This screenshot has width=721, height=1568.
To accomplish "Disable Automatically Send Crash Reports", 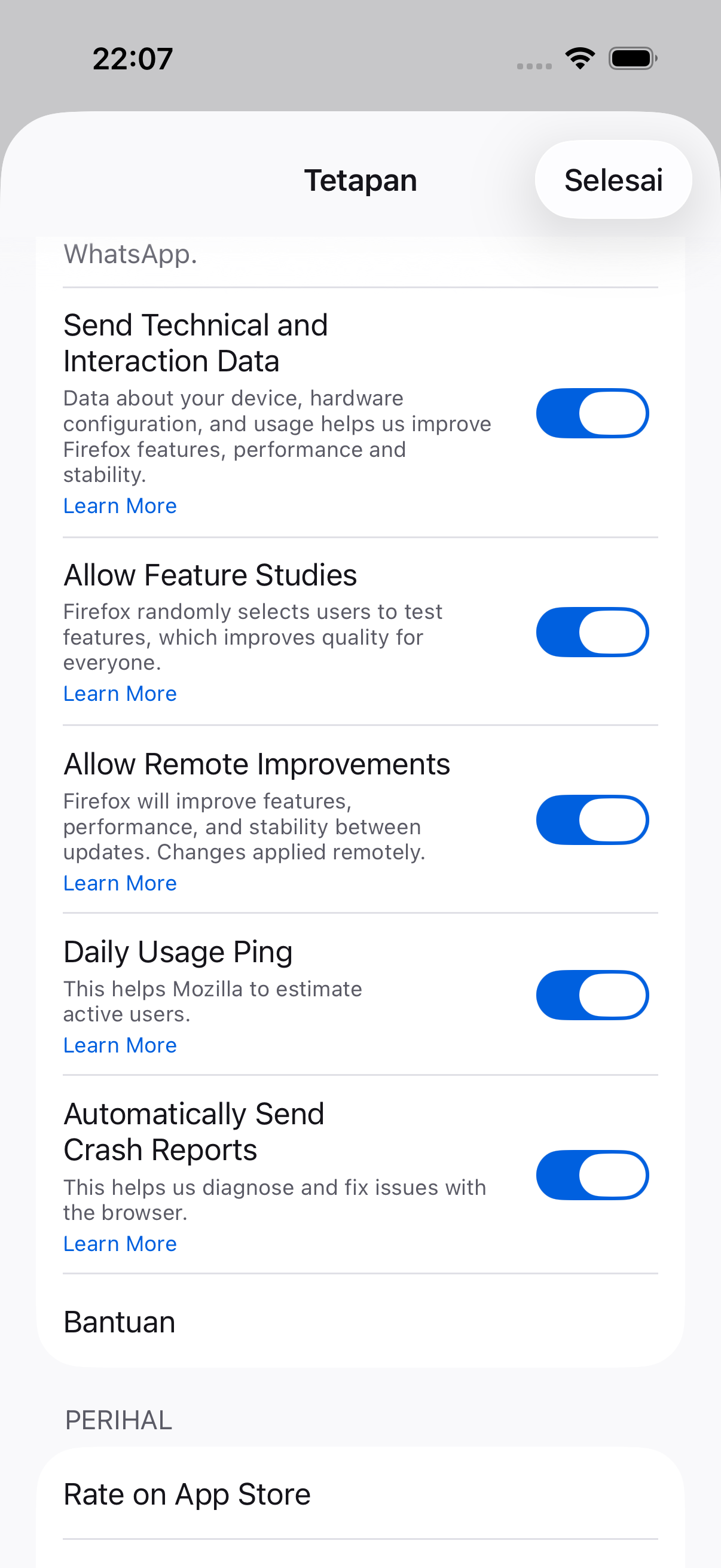I will [592, 1175].
